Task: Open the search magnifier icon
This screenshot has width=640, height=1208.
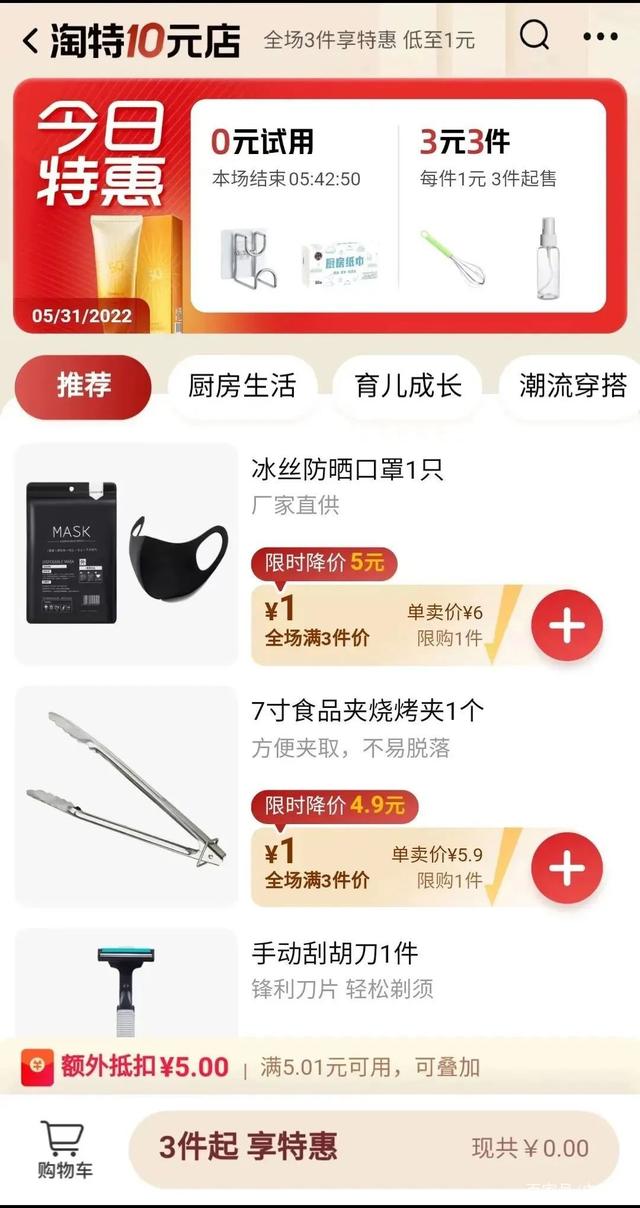Action: click(x=535, y=36)
